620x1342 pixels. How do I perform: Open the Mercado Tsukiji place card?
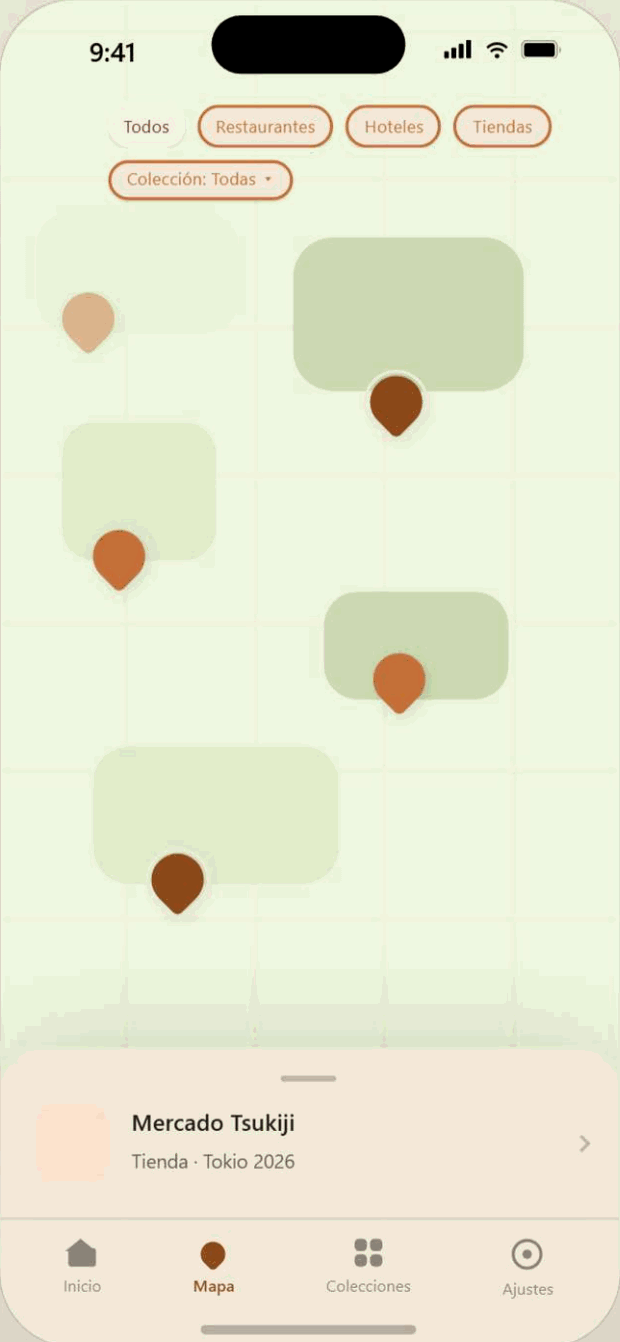[310, 1142]
